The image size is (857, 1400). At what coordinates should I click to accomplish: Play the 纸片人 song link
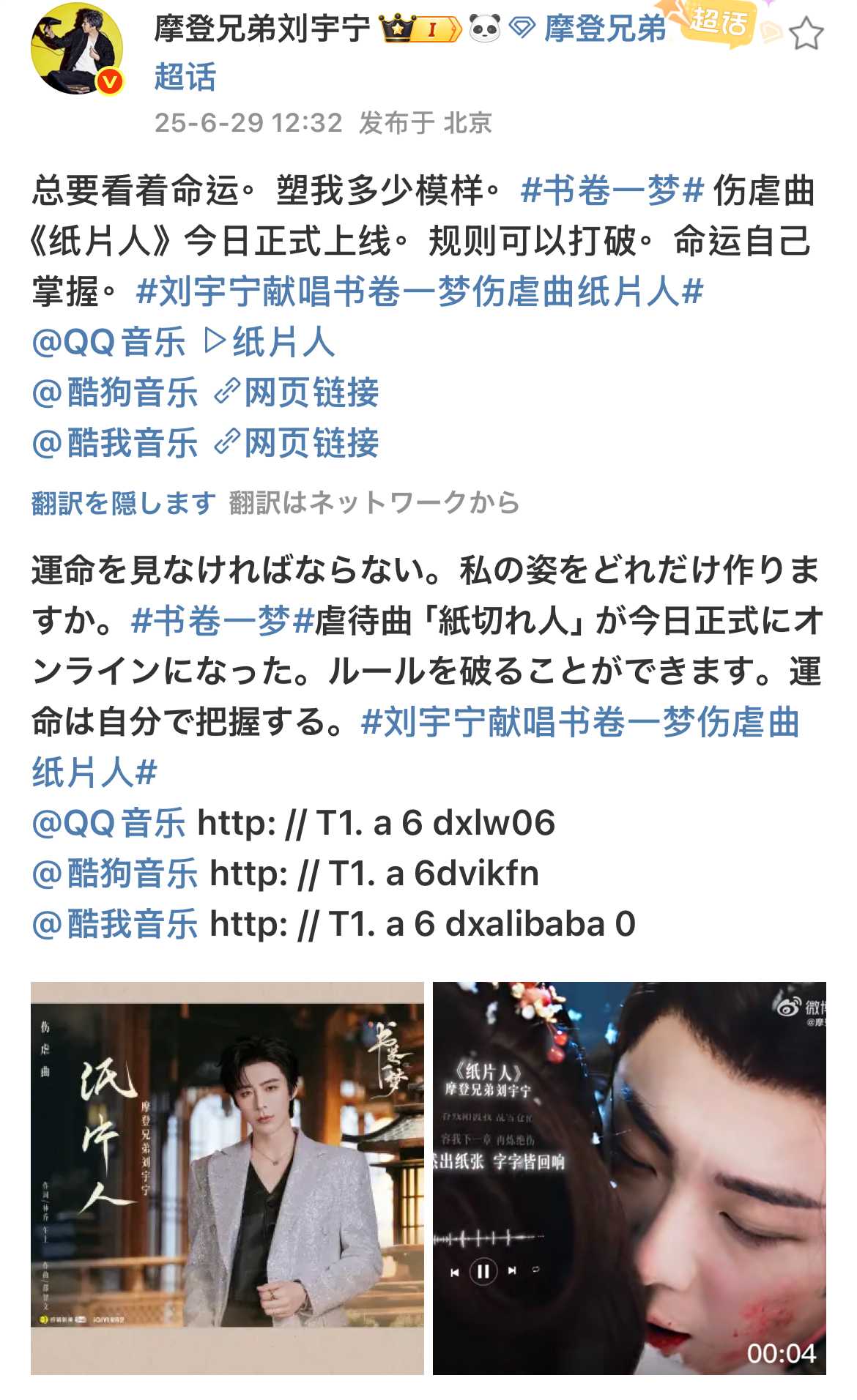pos(271,343)
